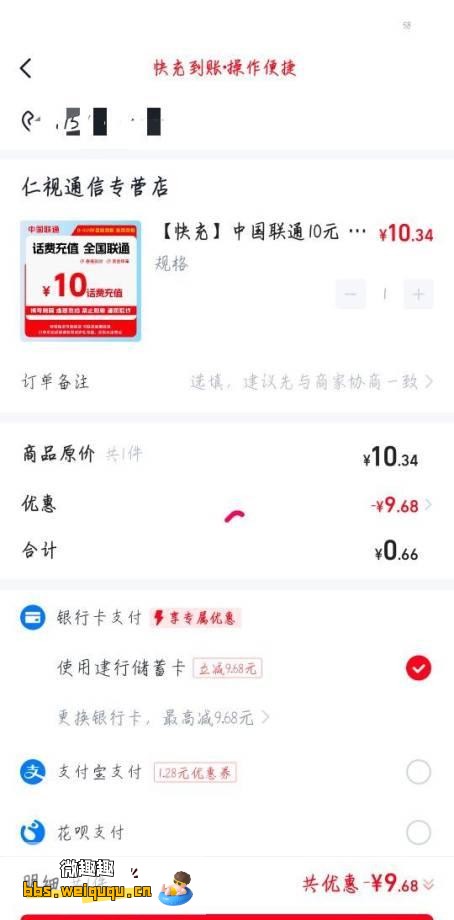Viewport: 454px width, 920px height.
Task: Decrease quantity with the minus button
Action: [x=351, y=294]
